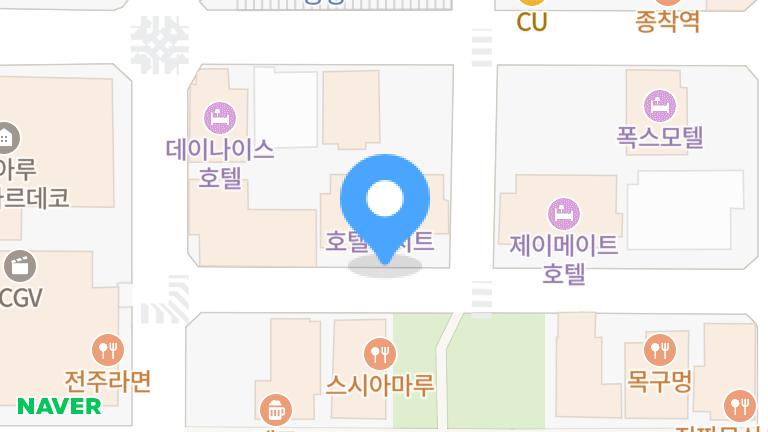The width and height of the screenshot is (768, 432).
Task: Open the 폭스모텔 place marker
Action: pos(659,105)
